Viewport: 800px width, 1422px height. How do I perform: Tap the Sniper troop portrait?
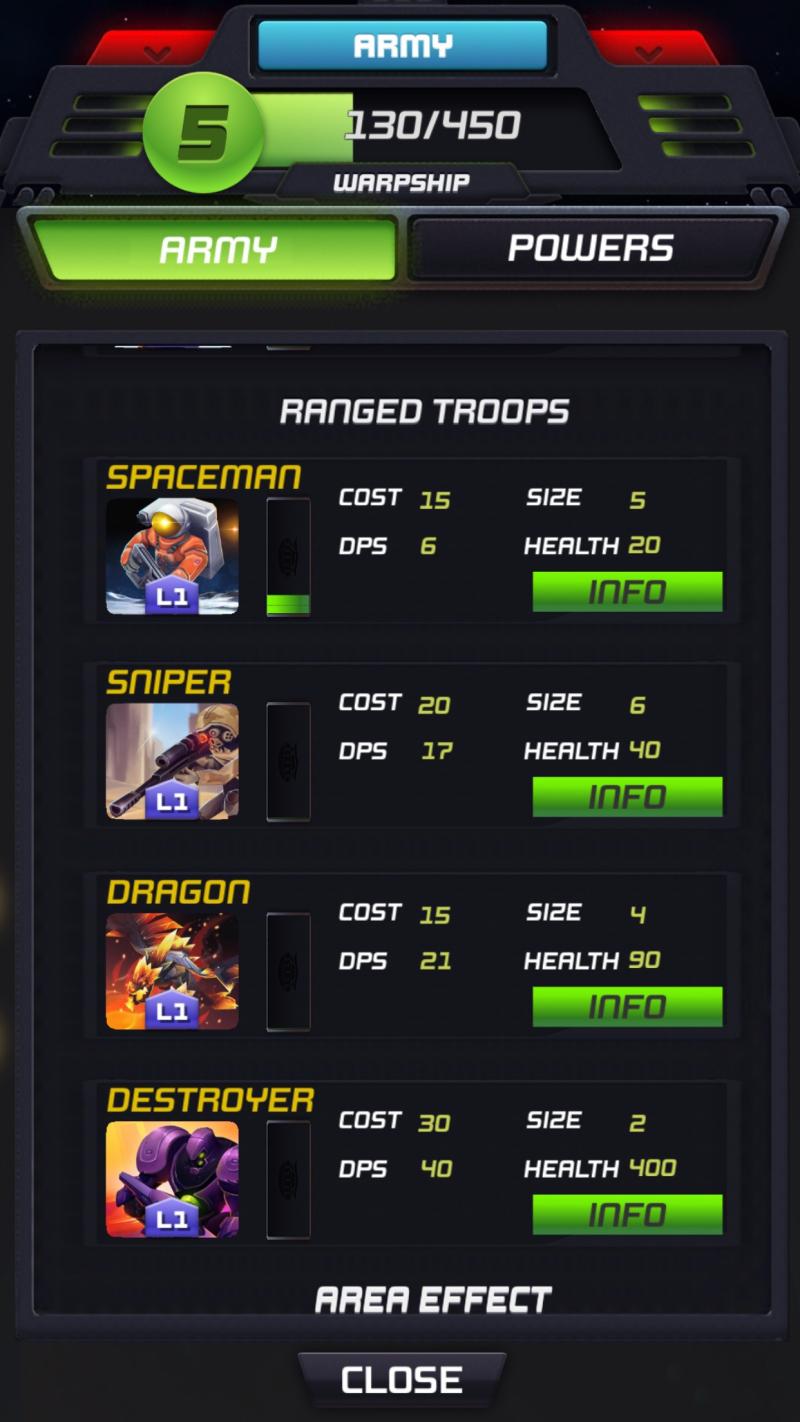172,761
